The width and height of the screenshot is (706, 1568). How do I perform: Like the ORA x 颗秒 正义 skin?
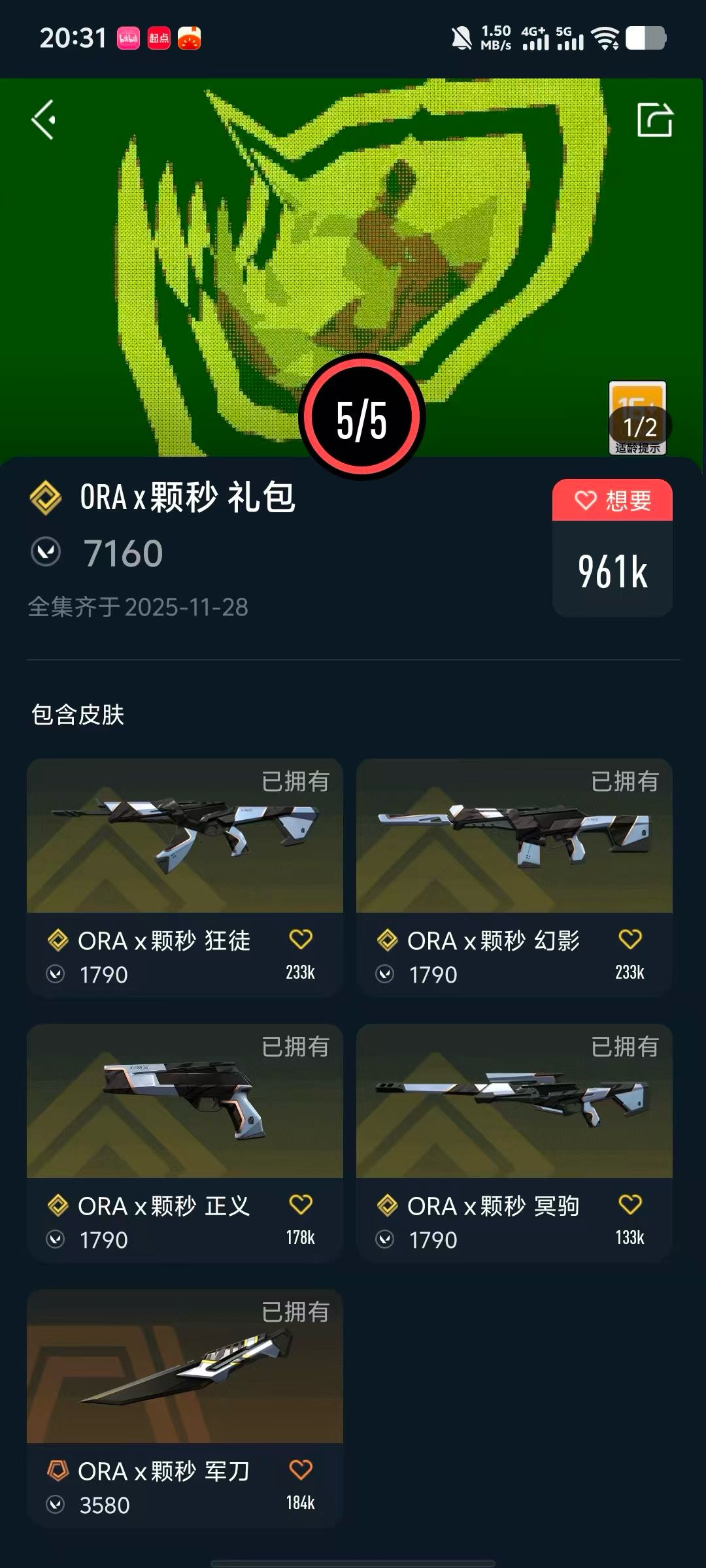(301, 1205)
